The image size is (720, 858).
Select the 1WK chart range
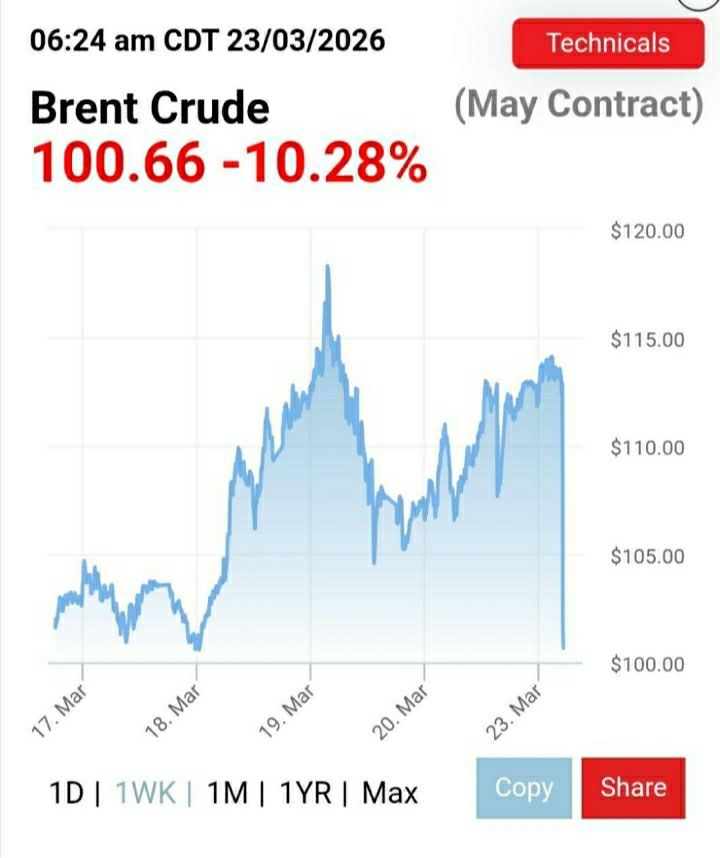[145, 794]
